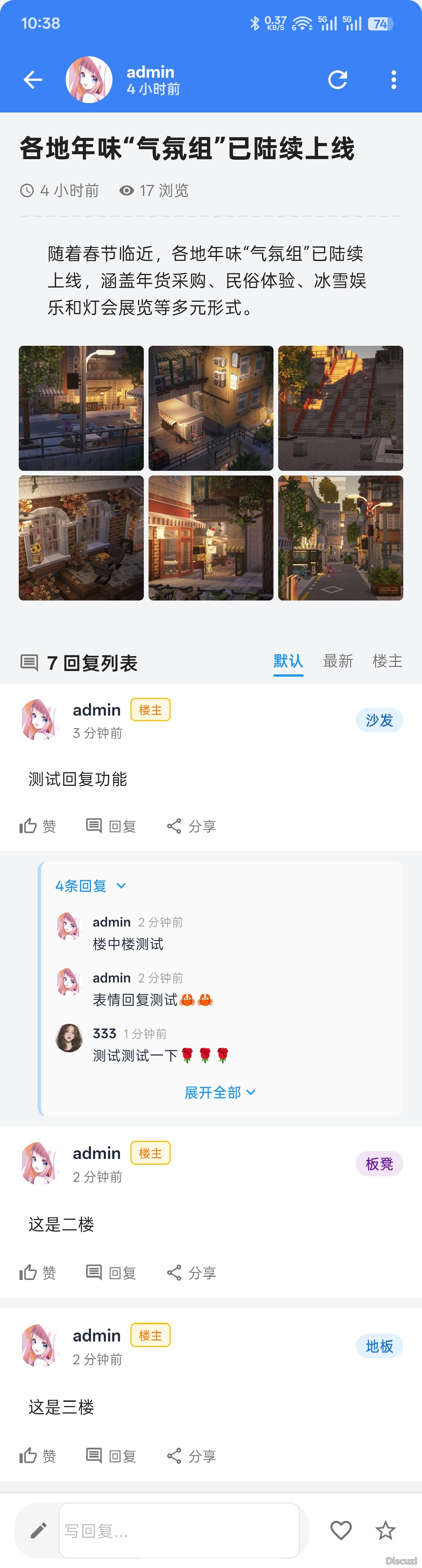This screenshot has height=1568, width=422.
Task: Open the three-dot overflow menu
Action: 393,80
